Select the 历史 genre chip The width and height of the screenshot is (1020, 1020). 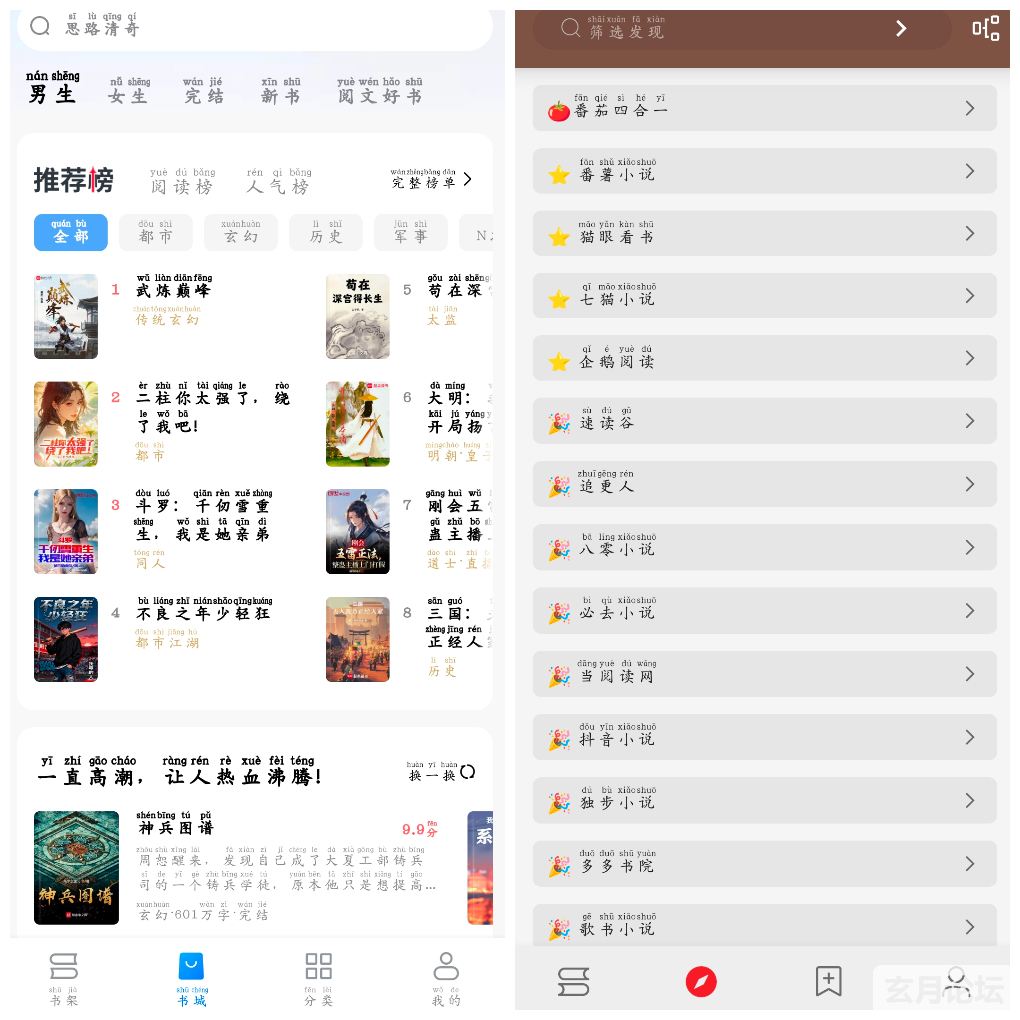pyautogui.click(x=326, y=233)
